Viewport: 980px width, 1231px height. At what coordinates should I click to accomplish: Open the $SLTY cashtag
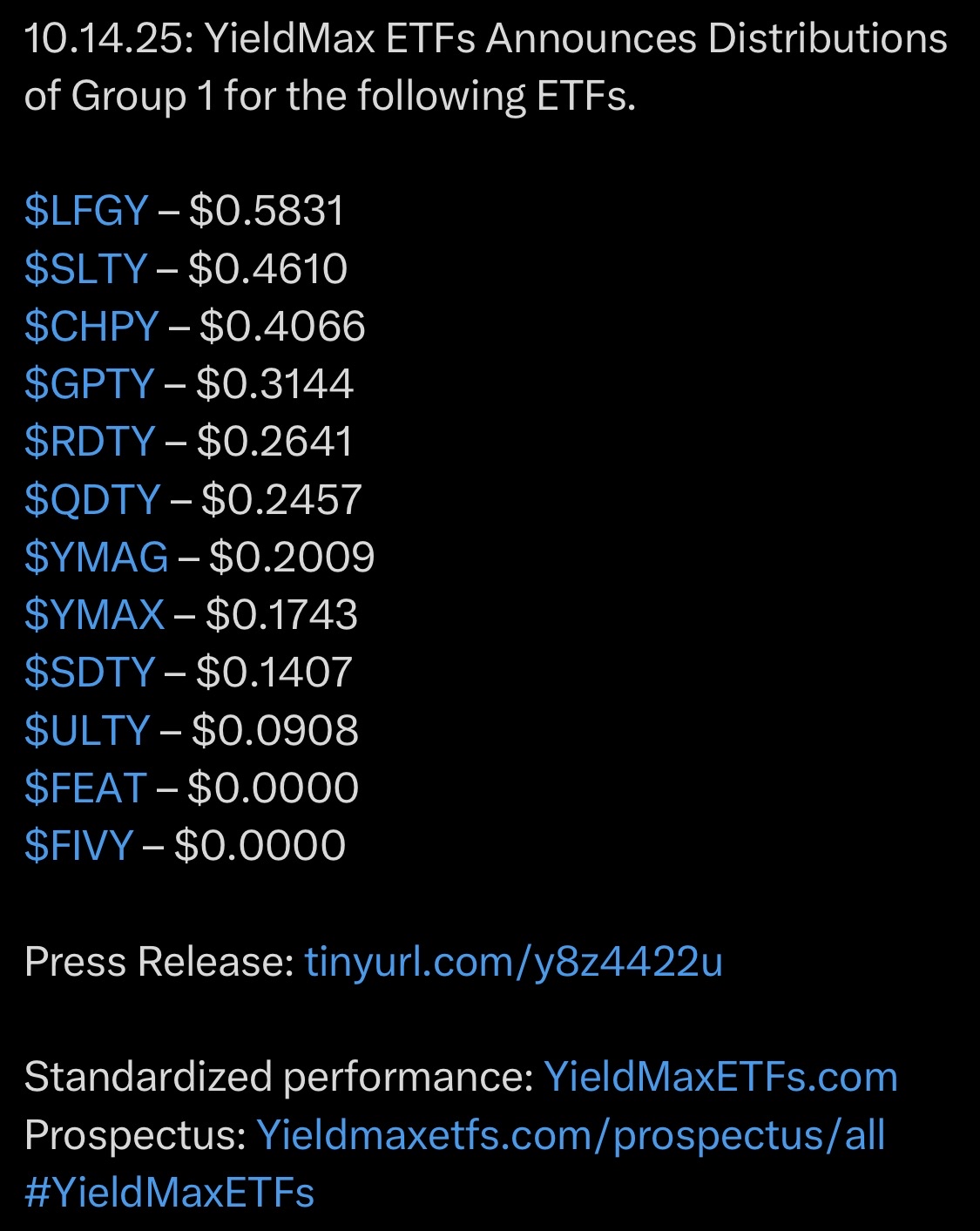point(85,268)
